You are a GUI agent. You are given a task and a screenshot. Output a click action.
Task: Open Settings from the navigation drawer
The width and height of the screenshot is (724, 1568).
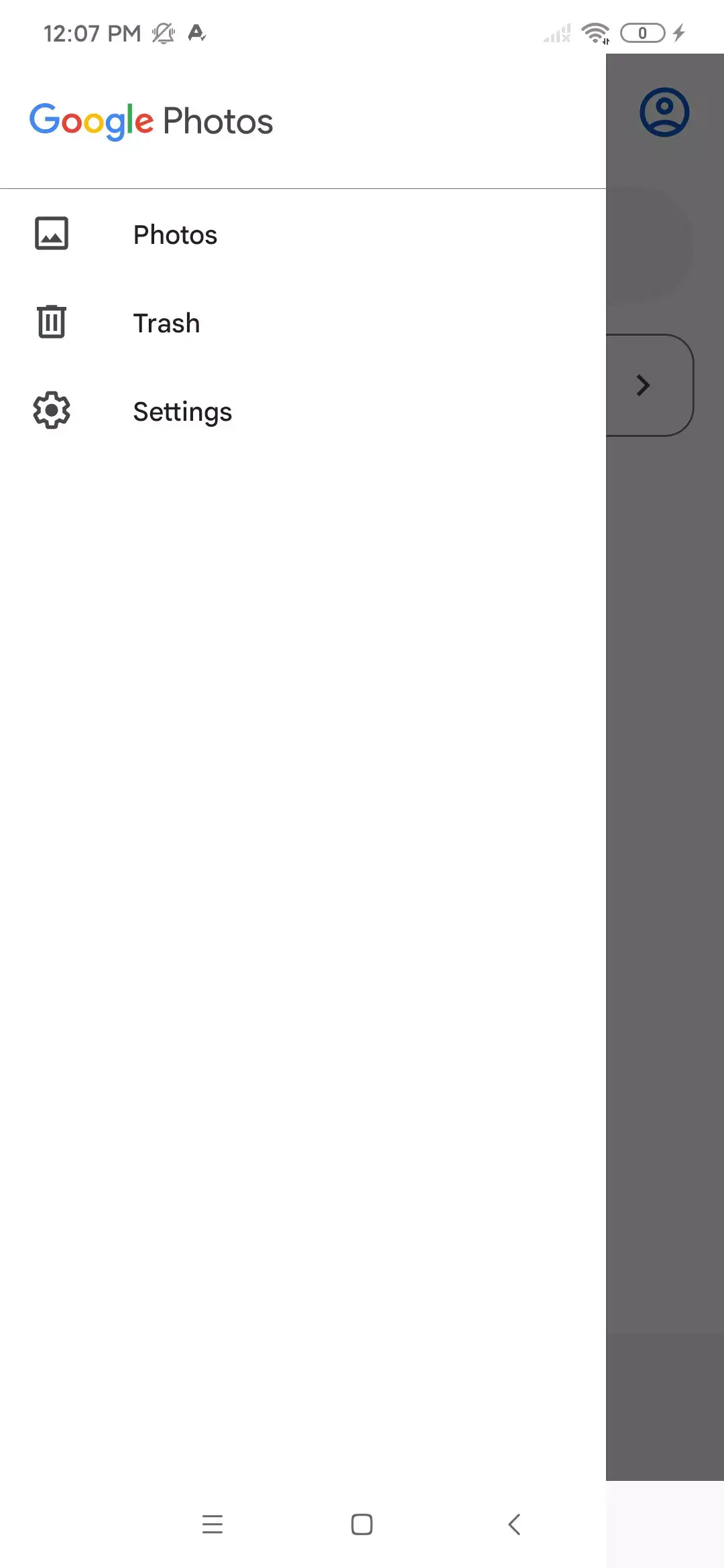pos(182,411)
